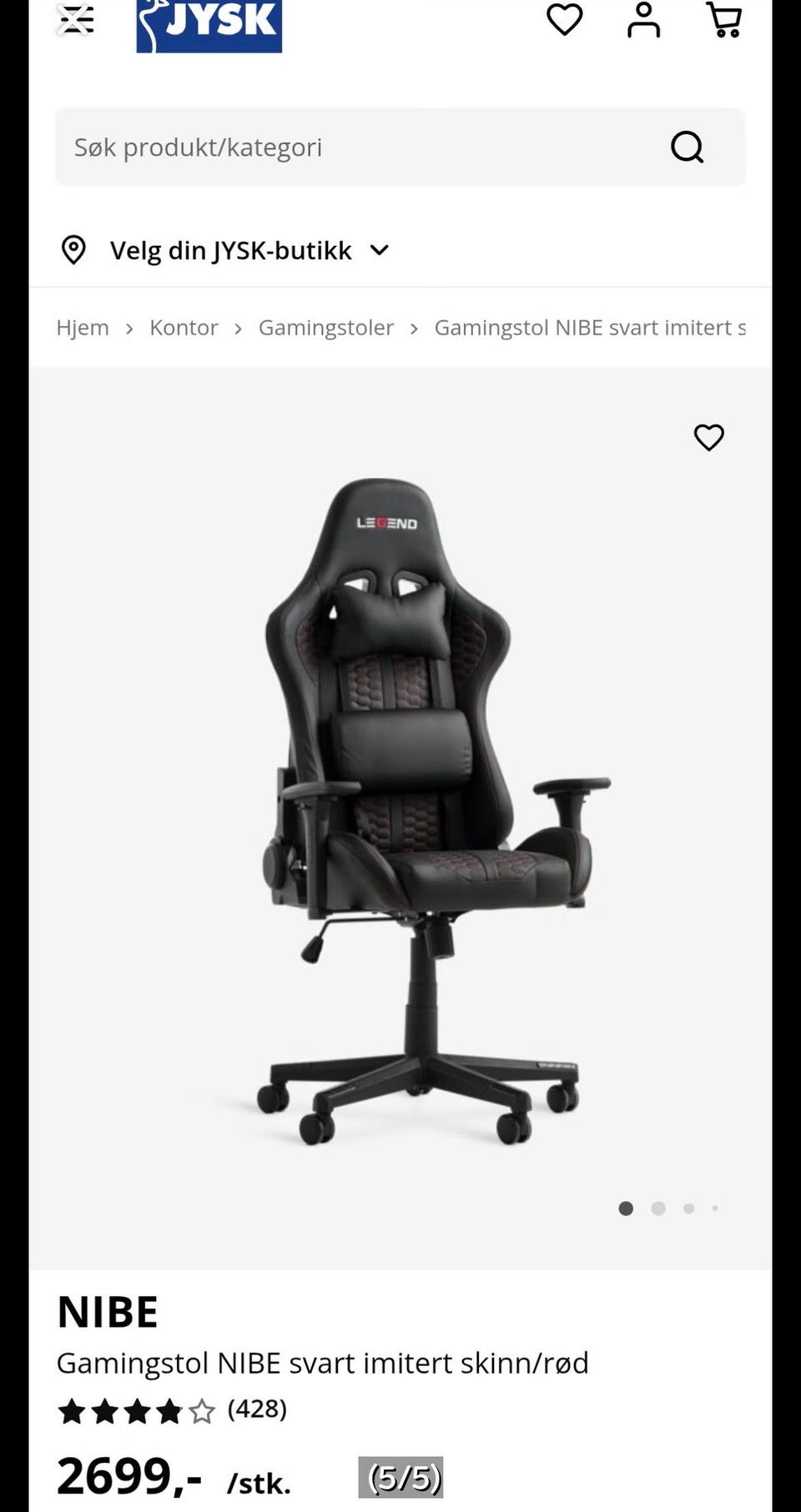Tap the search product/category field

point(400,147)
